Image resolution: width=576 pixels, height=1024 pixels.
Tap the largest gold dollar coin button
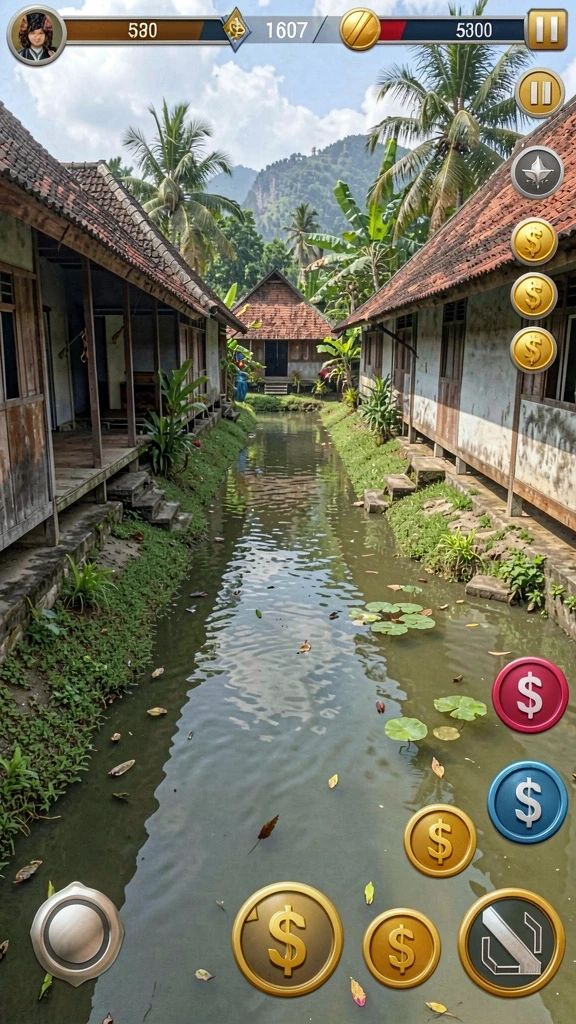[287, 940]
